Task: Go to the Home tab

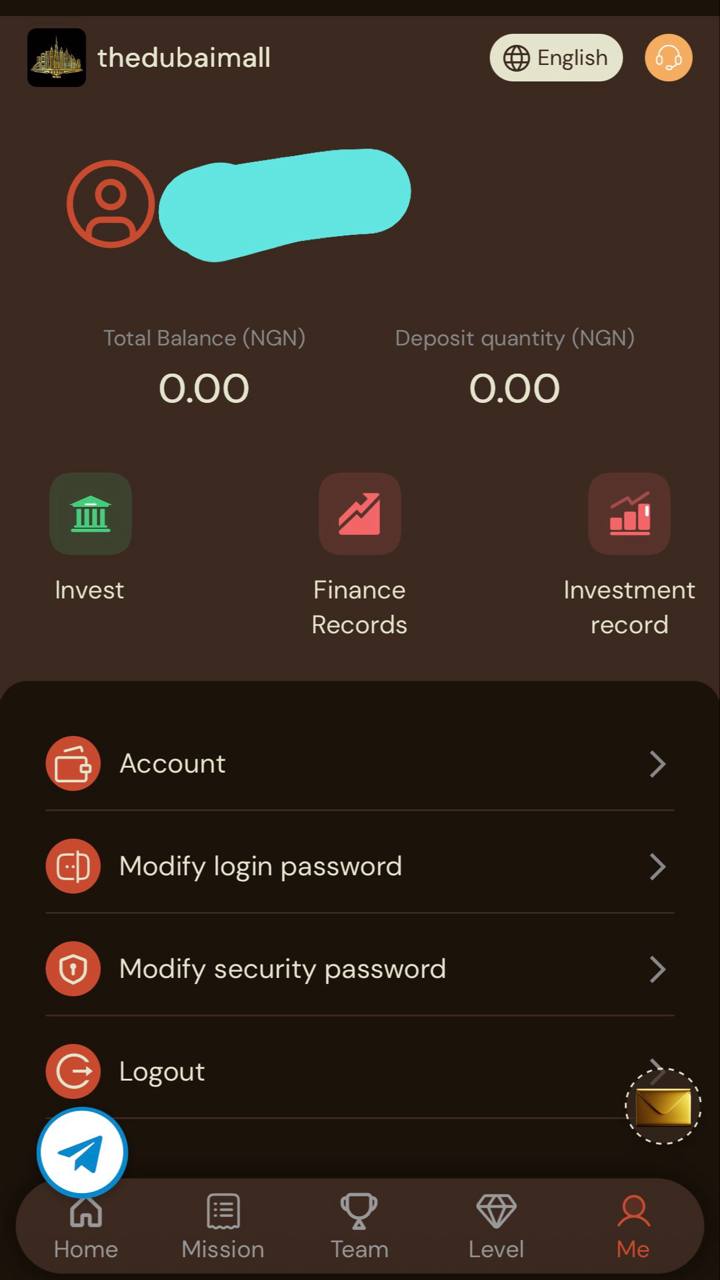Action: click(86, 1228)
